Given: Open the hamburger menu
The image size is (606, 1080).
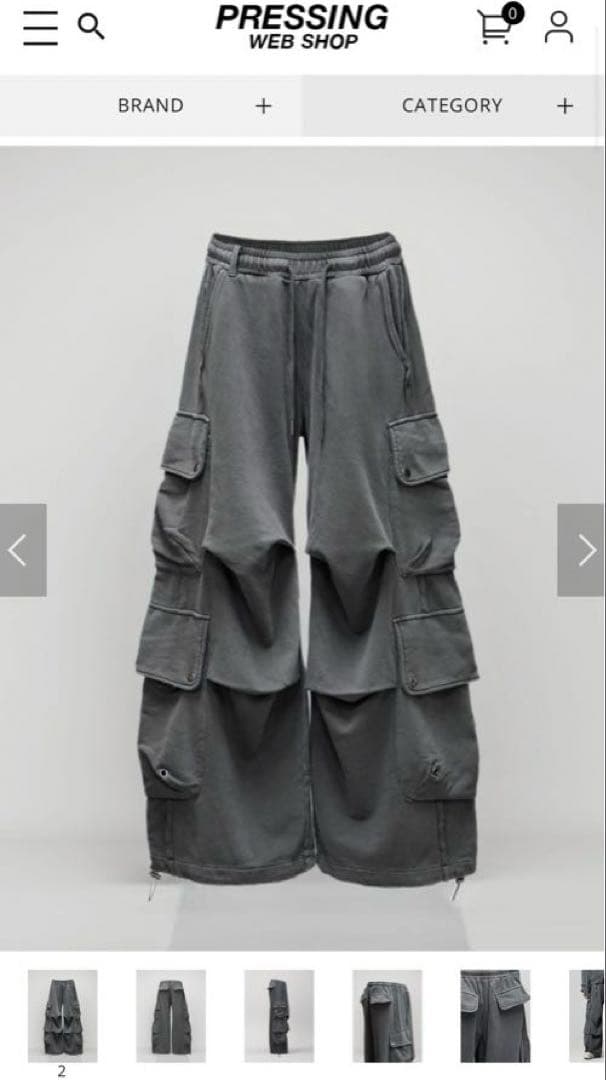Looking at the screenshot, I should point(40,28).
